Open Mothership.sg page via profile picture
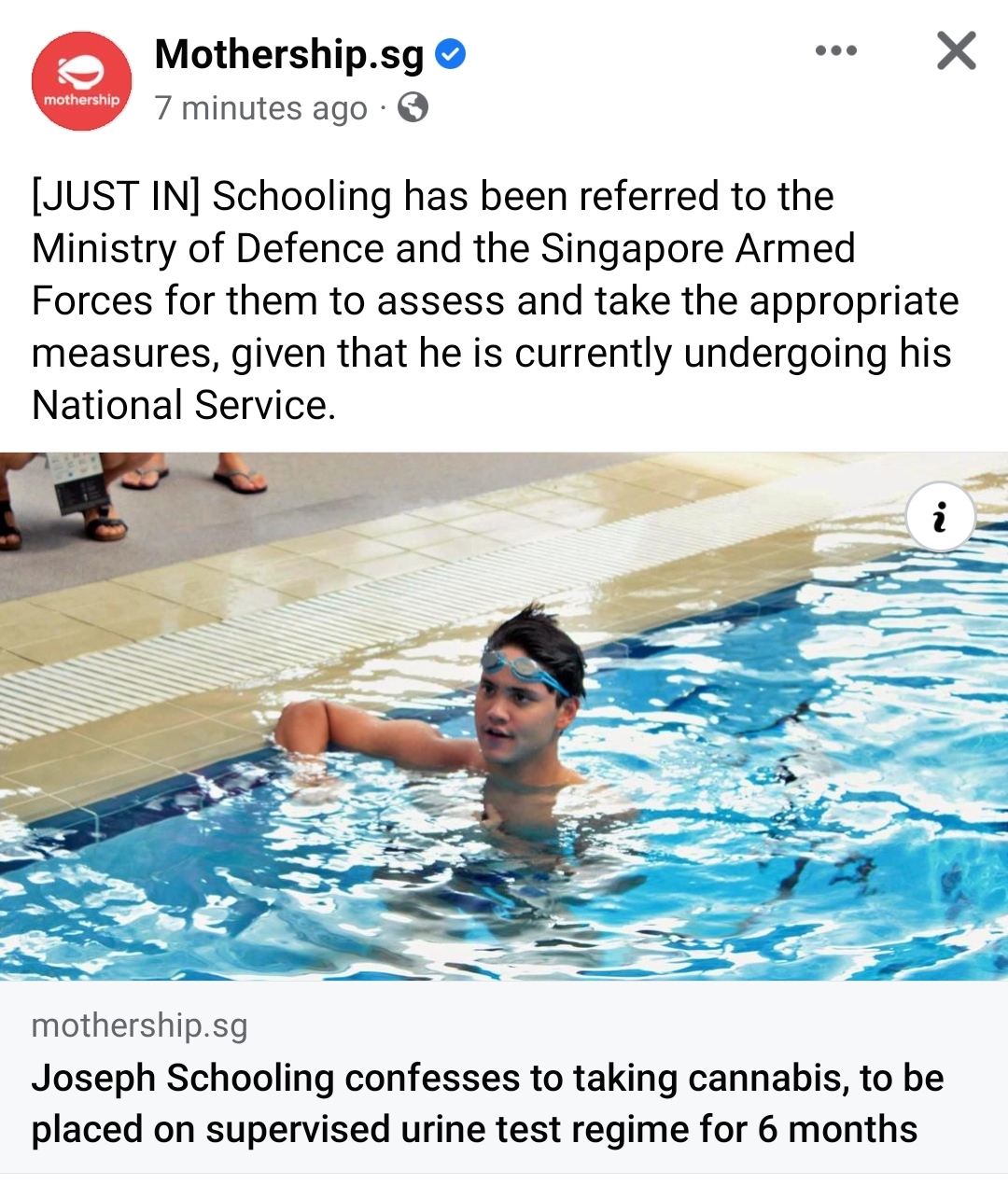The image size is (1008, 1185). coord(81,81)
